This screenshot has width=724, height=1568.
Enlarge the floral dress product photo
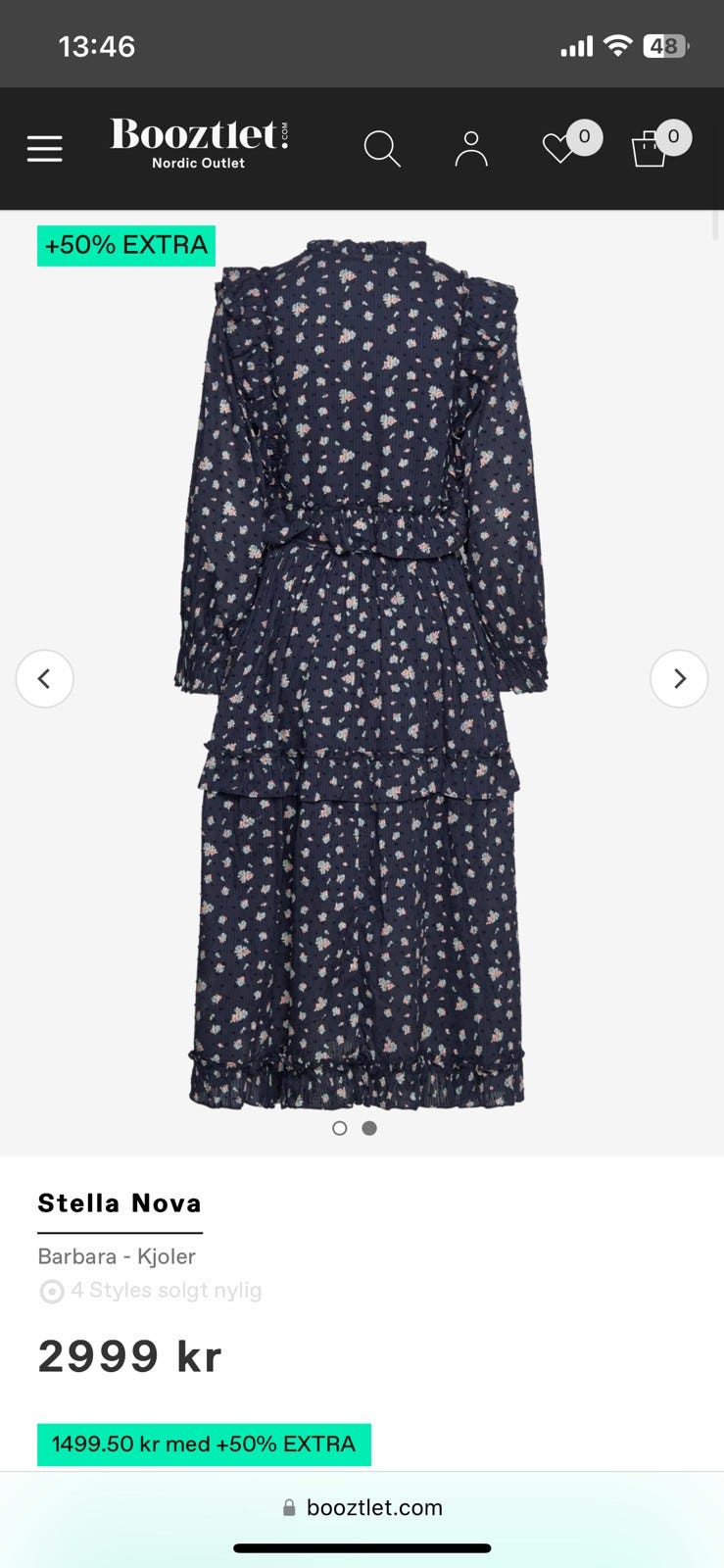point(361,676)
